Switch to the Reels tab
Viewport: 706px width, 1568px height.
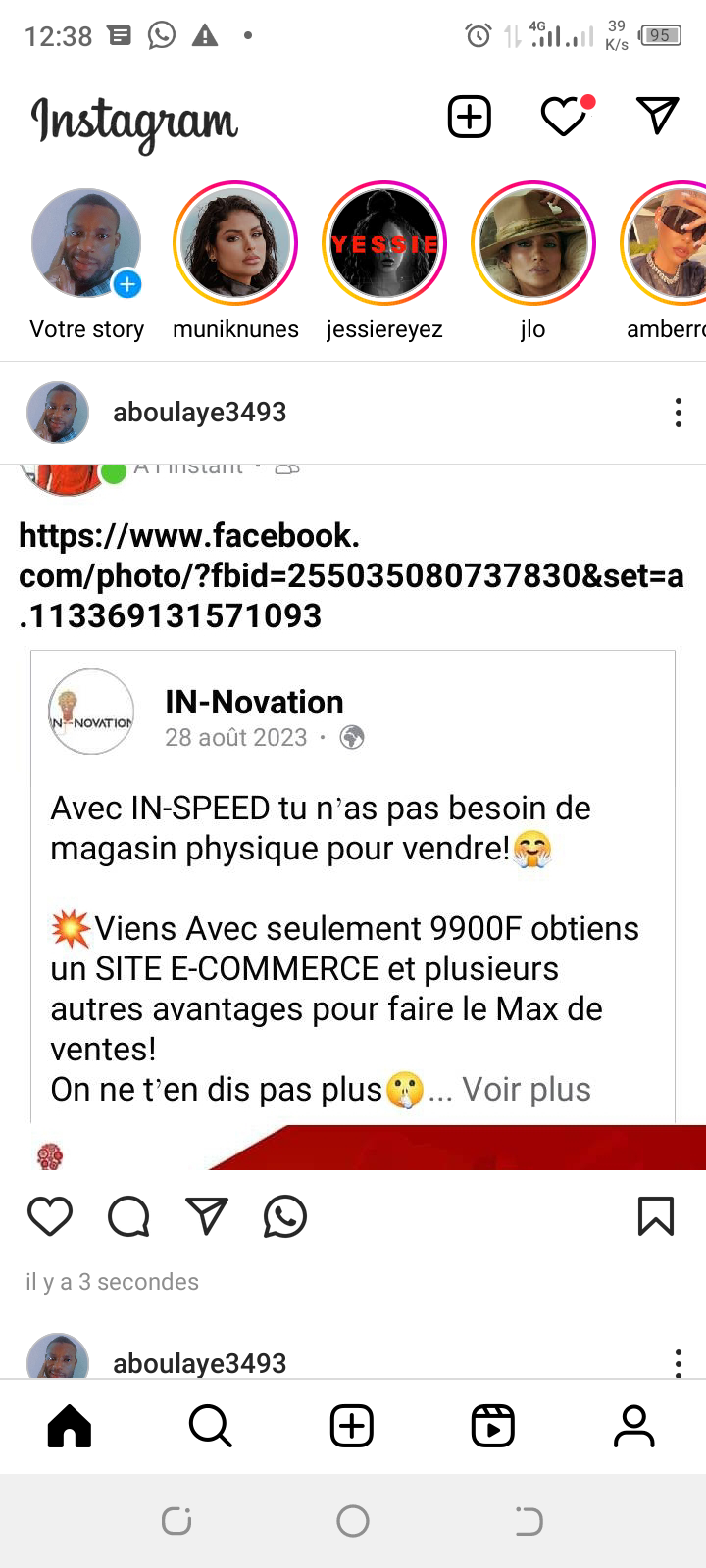[493, 1426]
